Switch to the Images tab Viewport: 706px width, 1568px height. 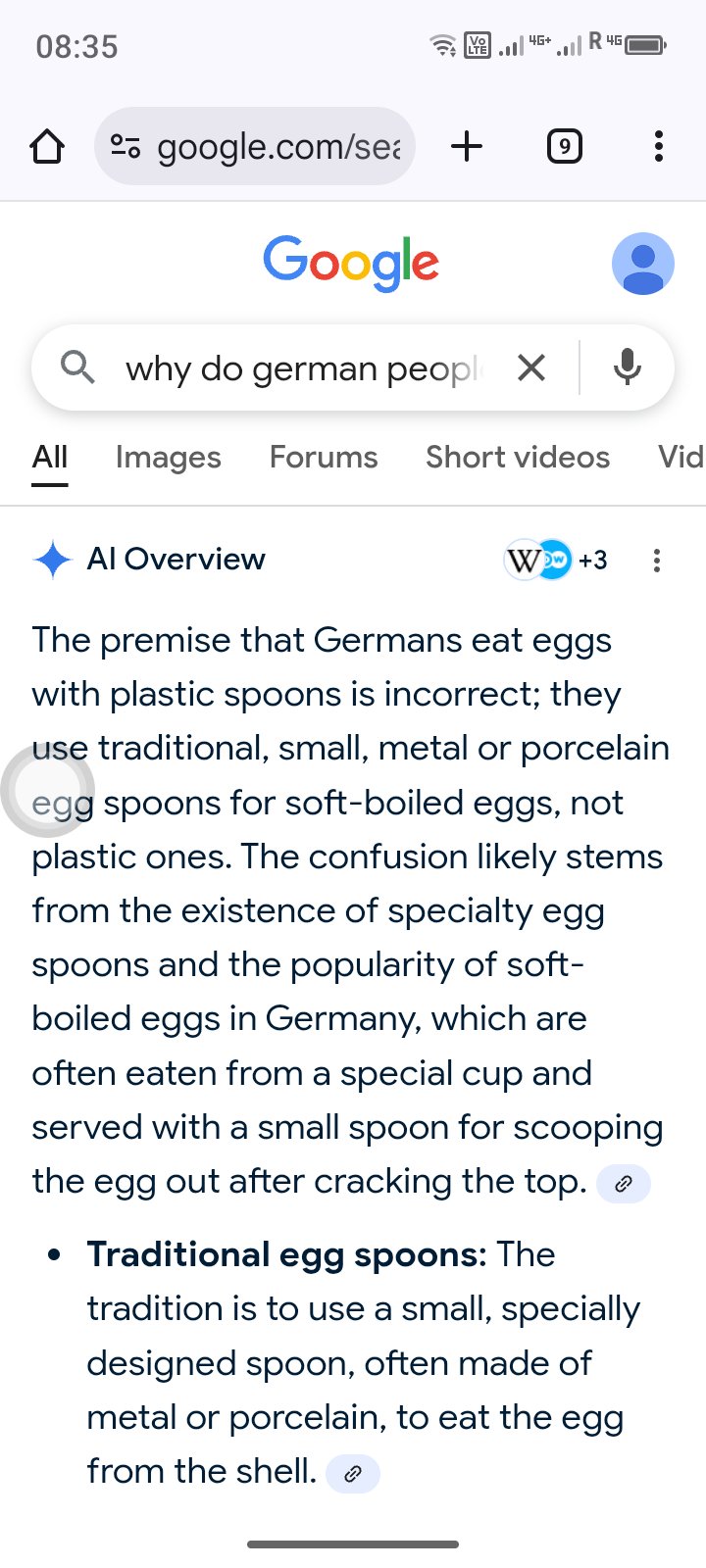(168, 458)
